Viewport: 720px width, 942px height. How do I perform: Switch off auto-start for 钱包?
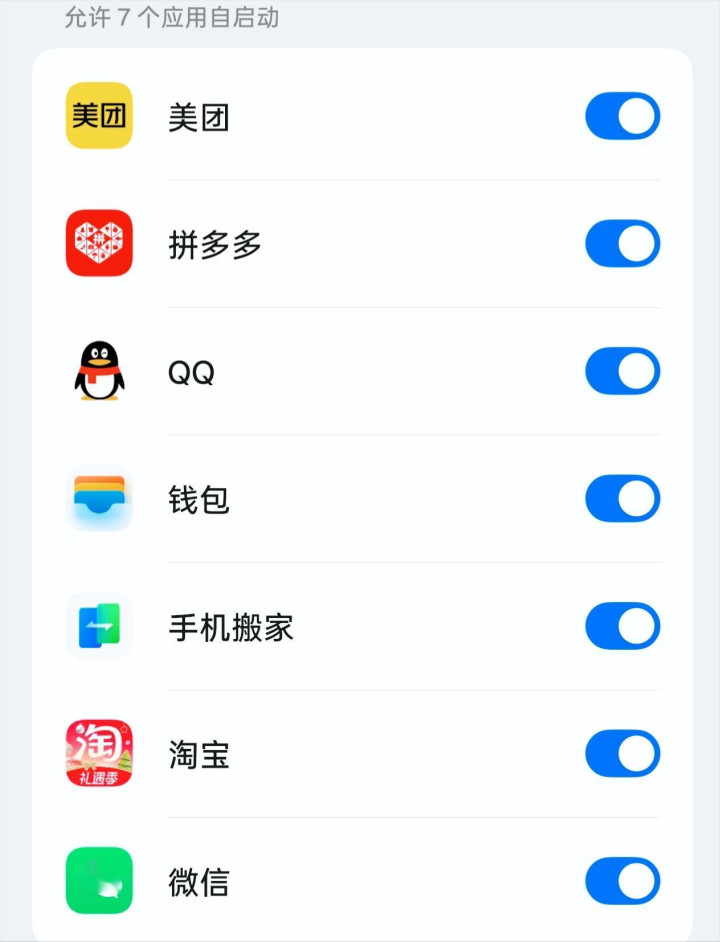tap(622, 499)
